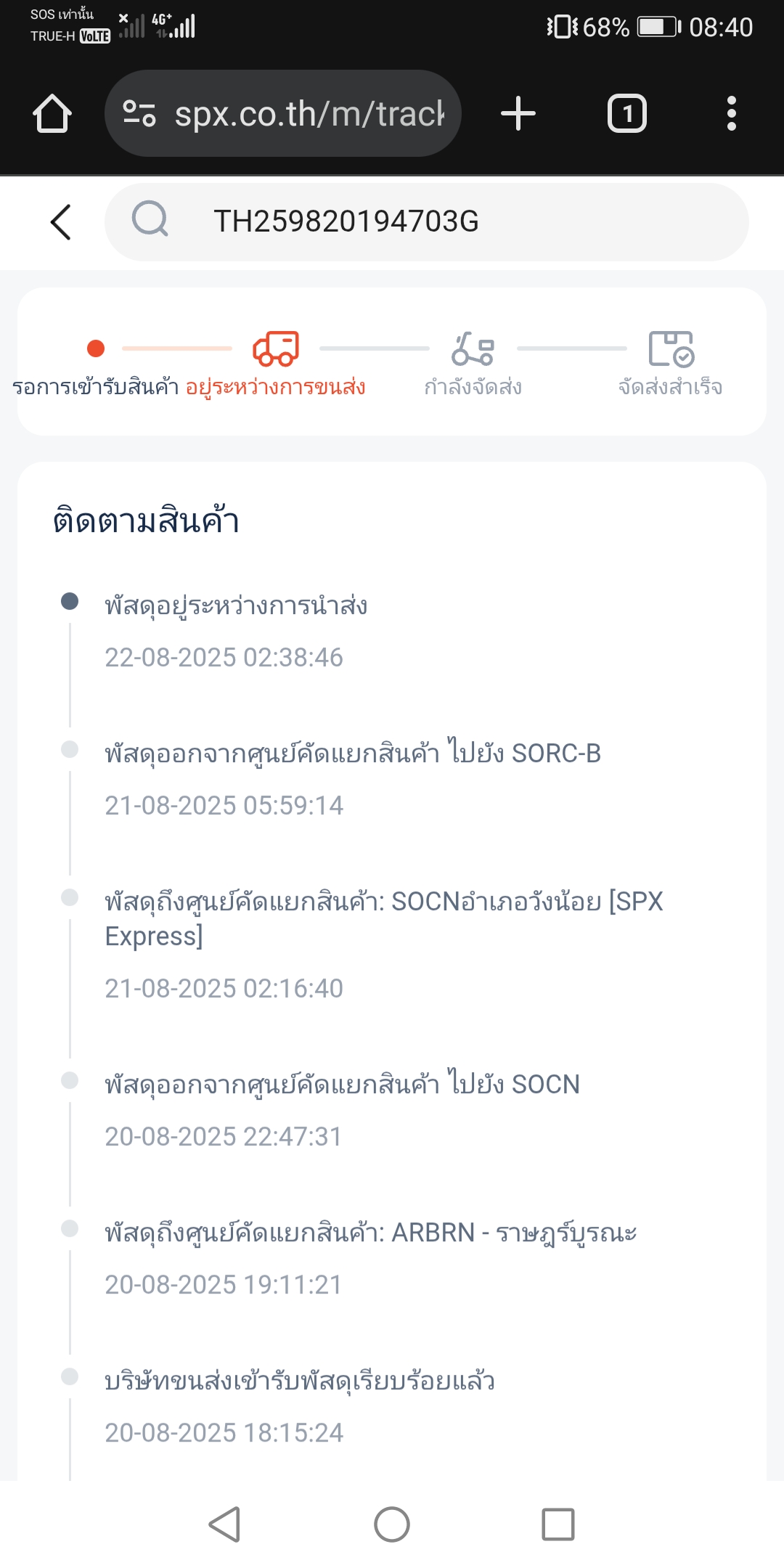
Task: Tap the system recent apps button
Action: (558, 1524)
